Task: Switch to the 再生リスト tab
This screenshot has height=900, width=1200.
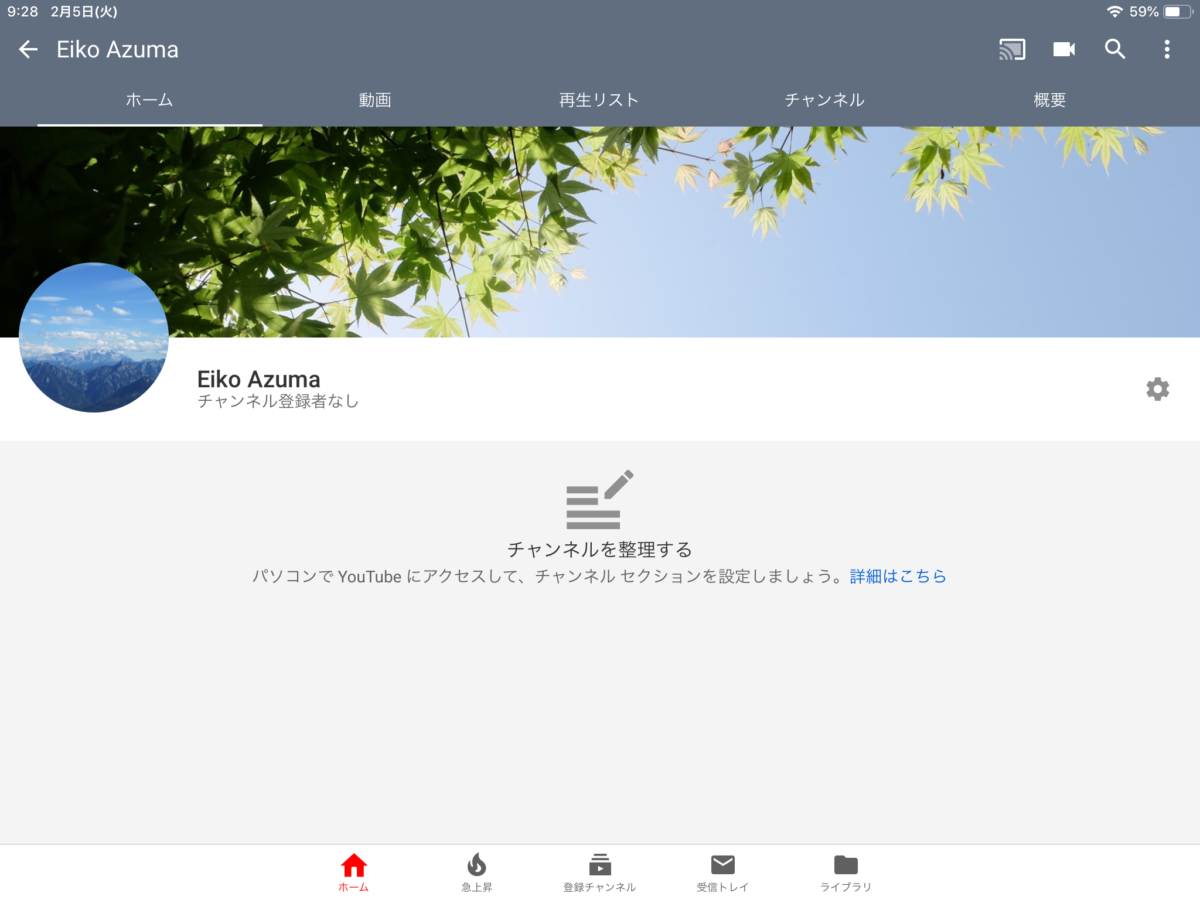Action: pos(599,100)
